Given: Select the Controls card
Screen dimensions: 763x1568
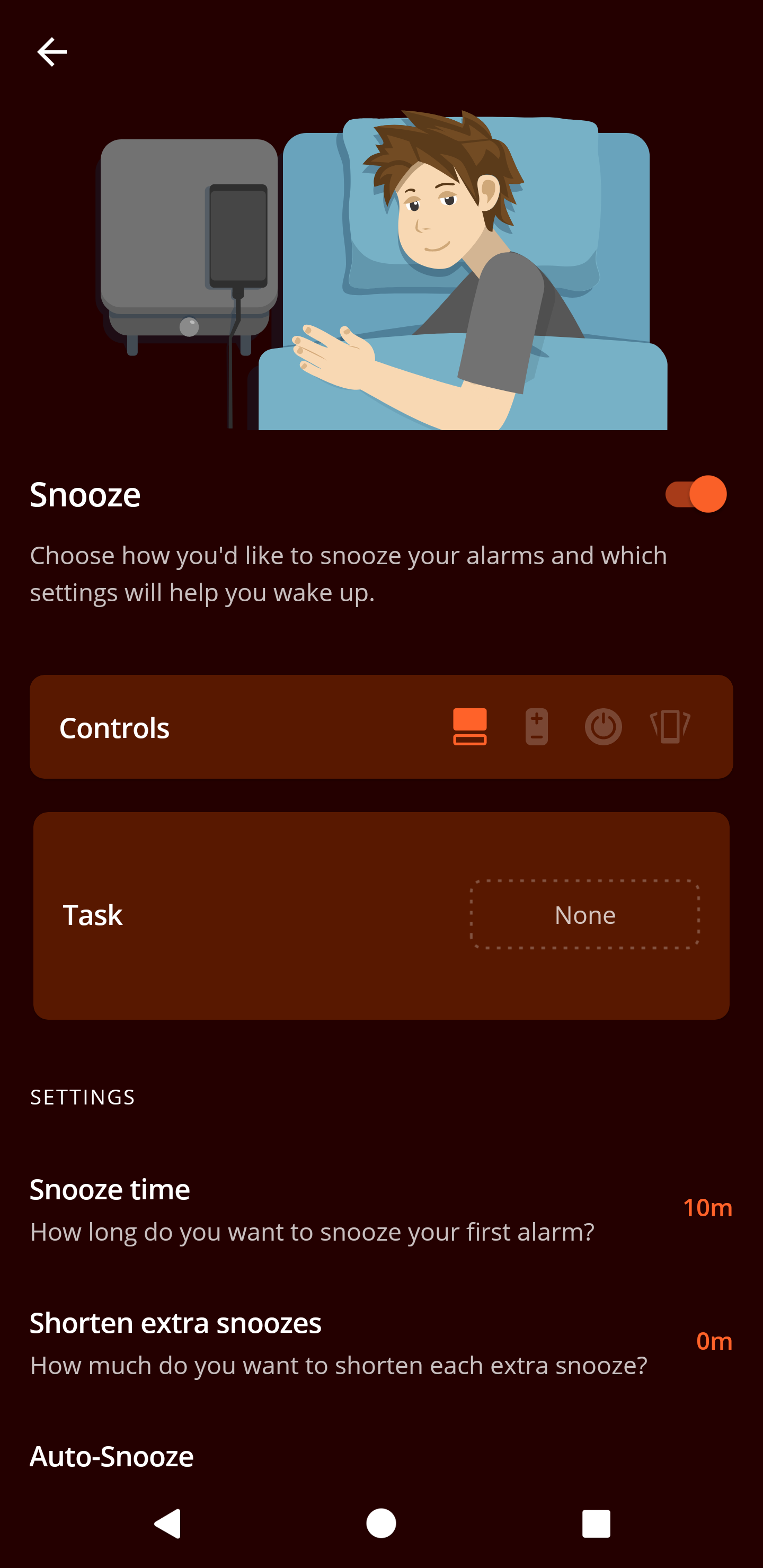Looking at the screenshot, I should (x=244, y=727).
